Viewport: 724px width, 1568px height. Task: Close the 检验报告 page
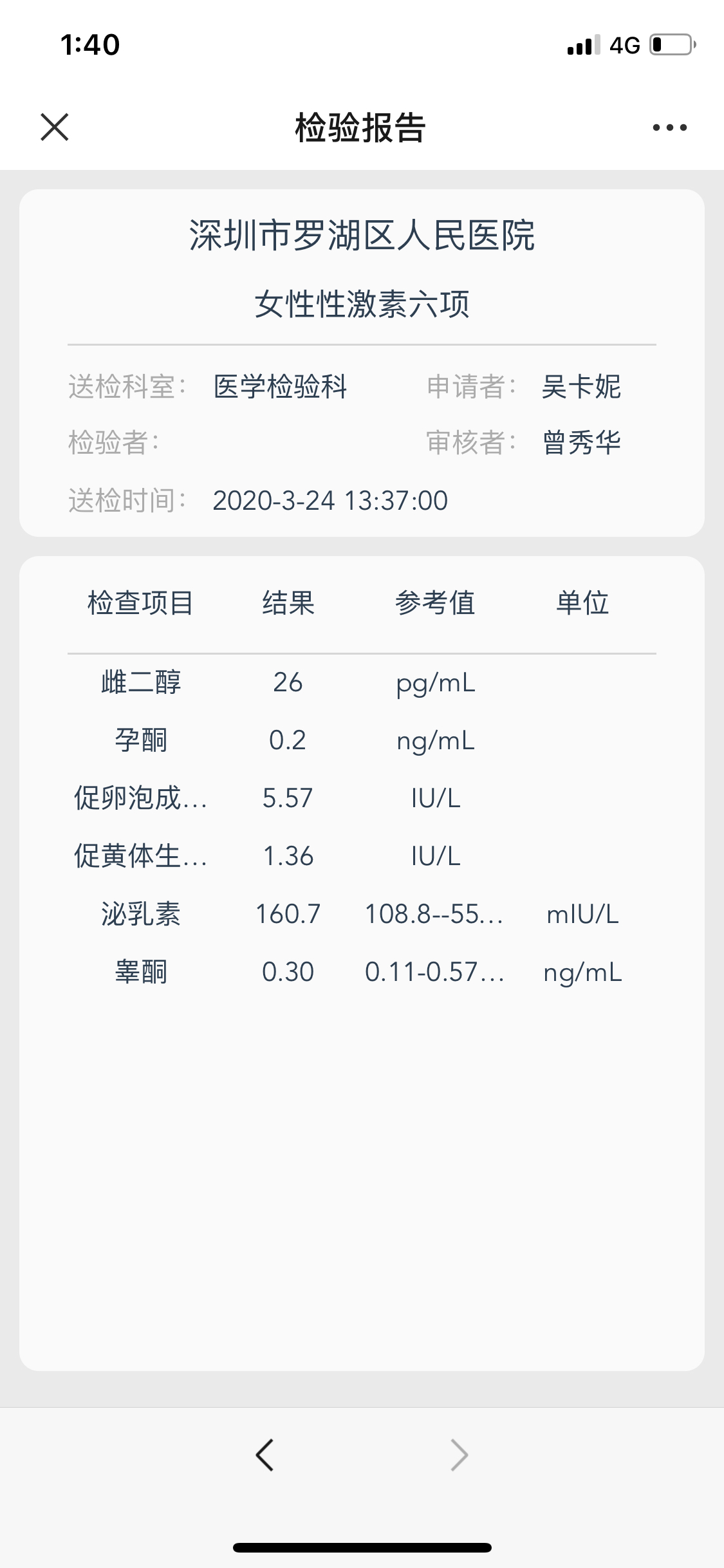tap(55, 127)
